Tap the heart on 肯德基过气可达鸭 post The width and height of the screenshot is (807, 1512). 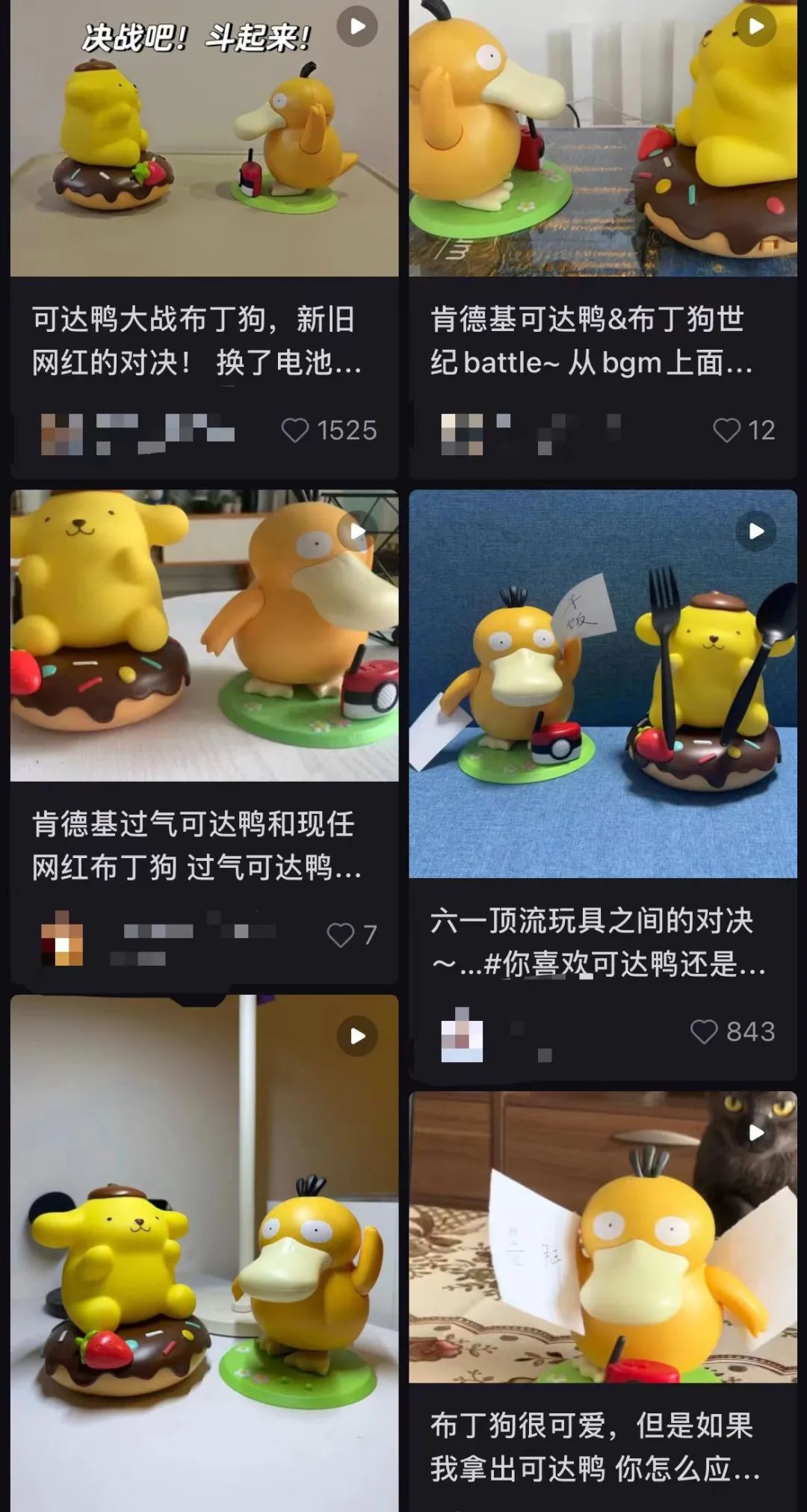pos(341,935)
